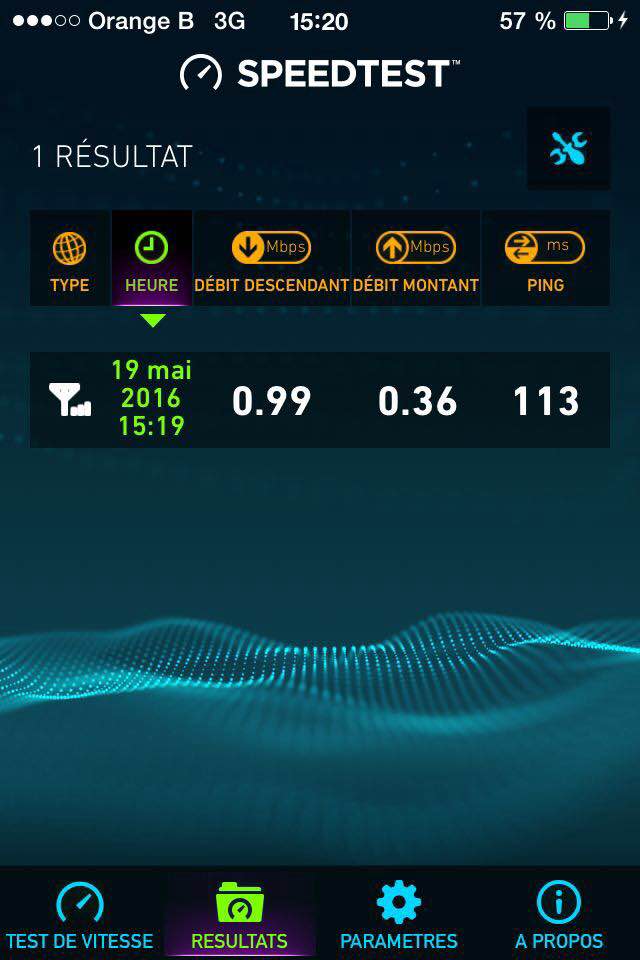This screenshot has height=960, width=640.
Task: Open the 19 mai 2016 result
Action: (x=320, y=400)
